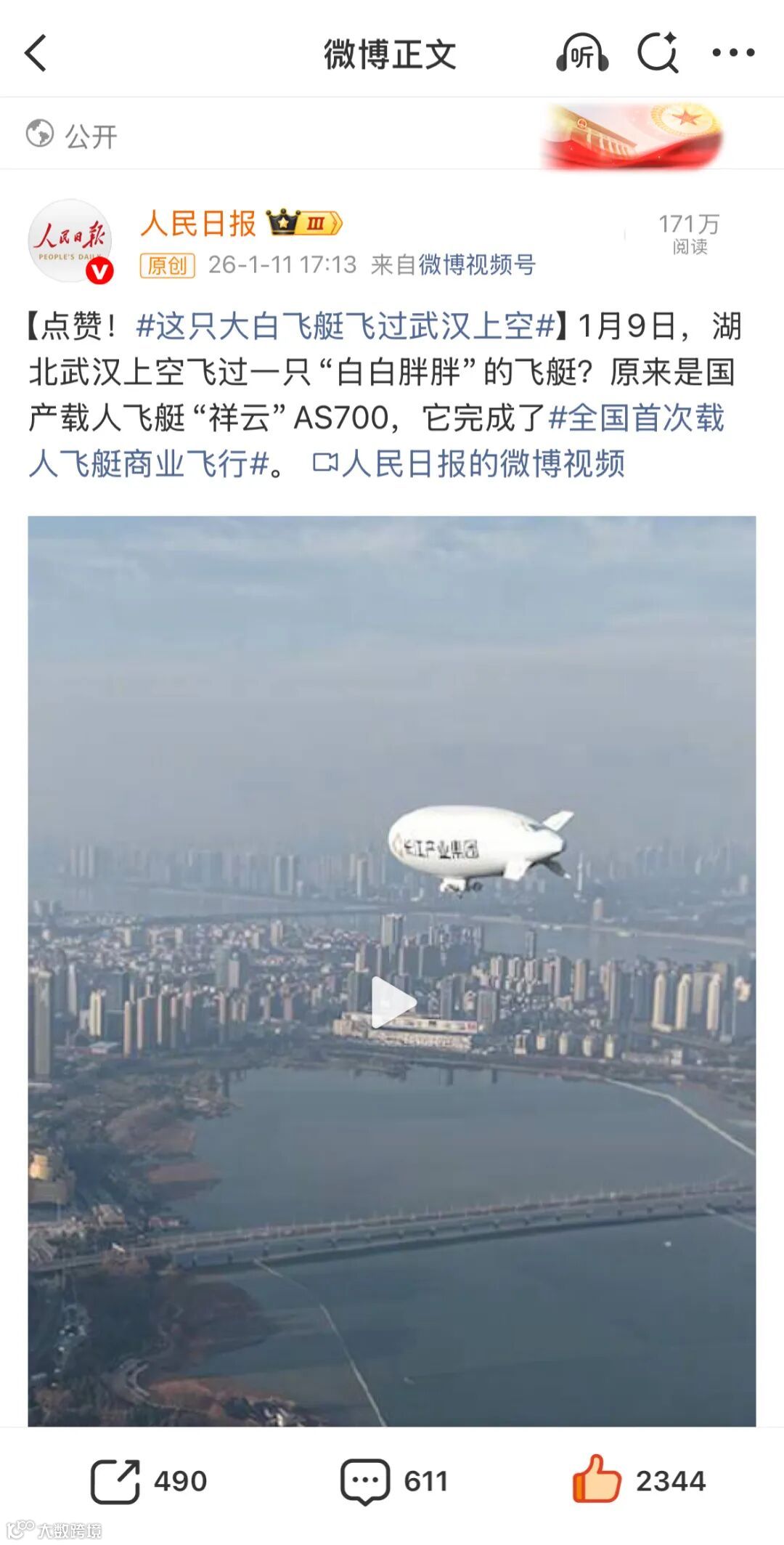Tap the refresh/repost icon in top bar
The height and width of the screenshot is (1545, 784).
click(658, 53)
